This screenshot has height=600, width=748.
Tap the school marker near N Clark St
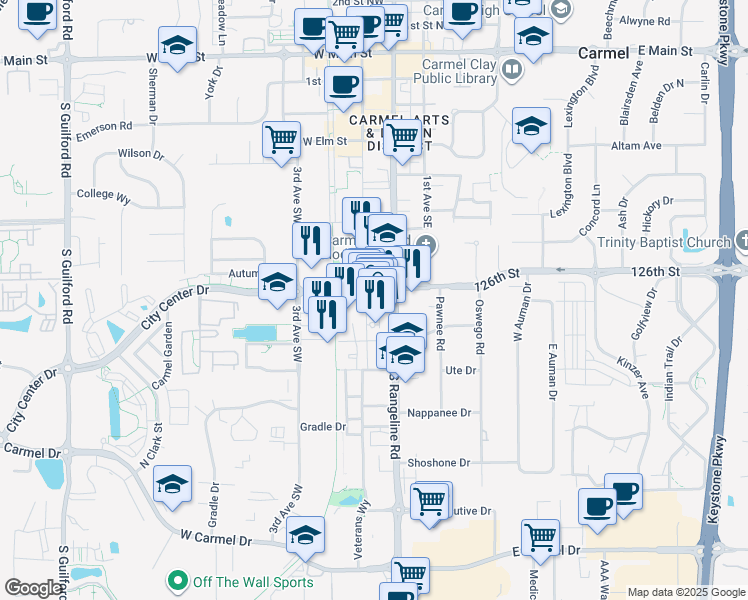click(173, 486)
